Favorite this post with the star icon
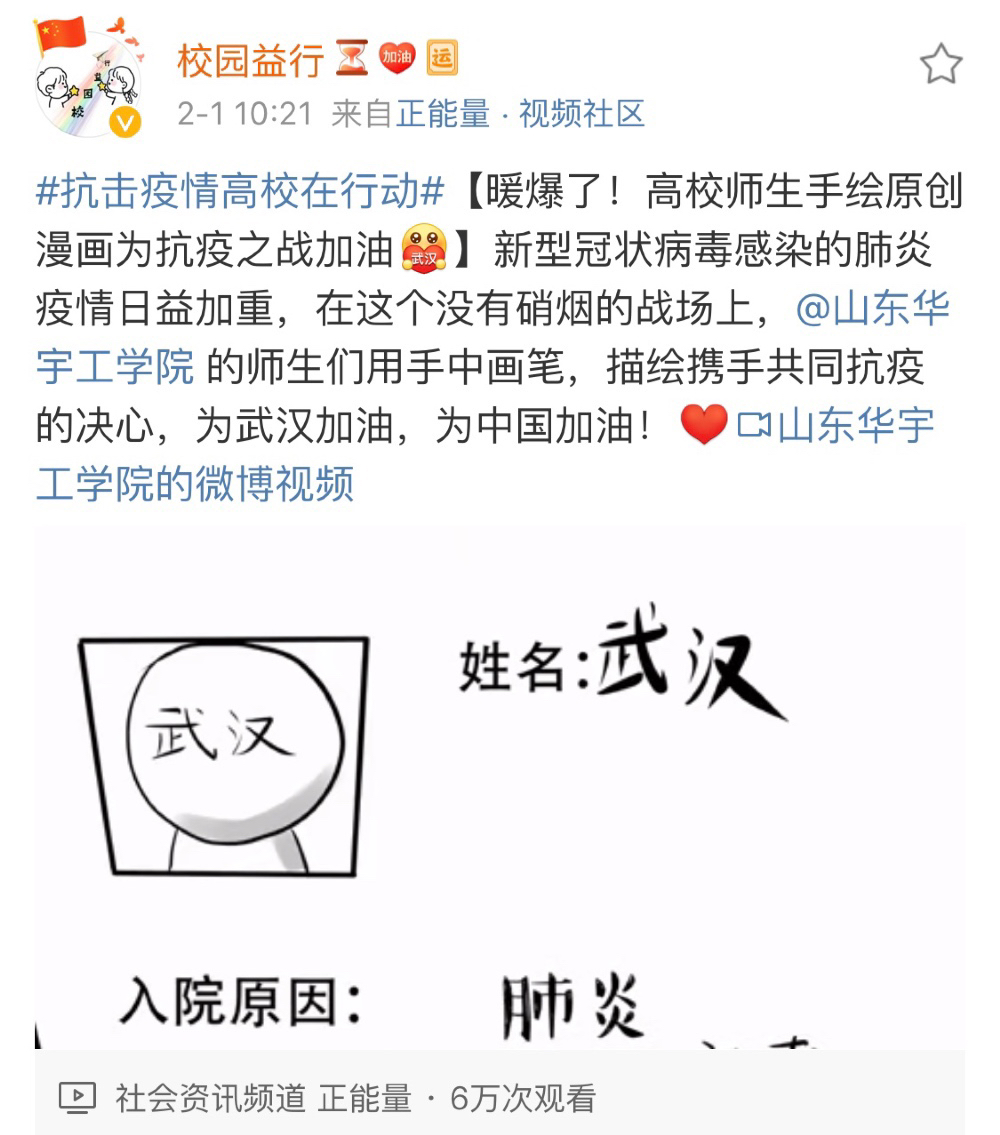This screenshot has height=1135, width=1000. (940, 65)
